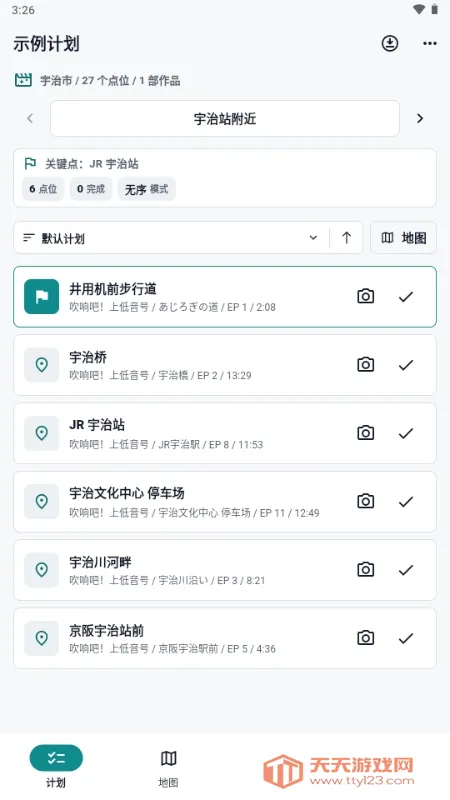Go to the next area with right chevron
The height and width of the screenshot is (800, 450).
tap(420, 118)
